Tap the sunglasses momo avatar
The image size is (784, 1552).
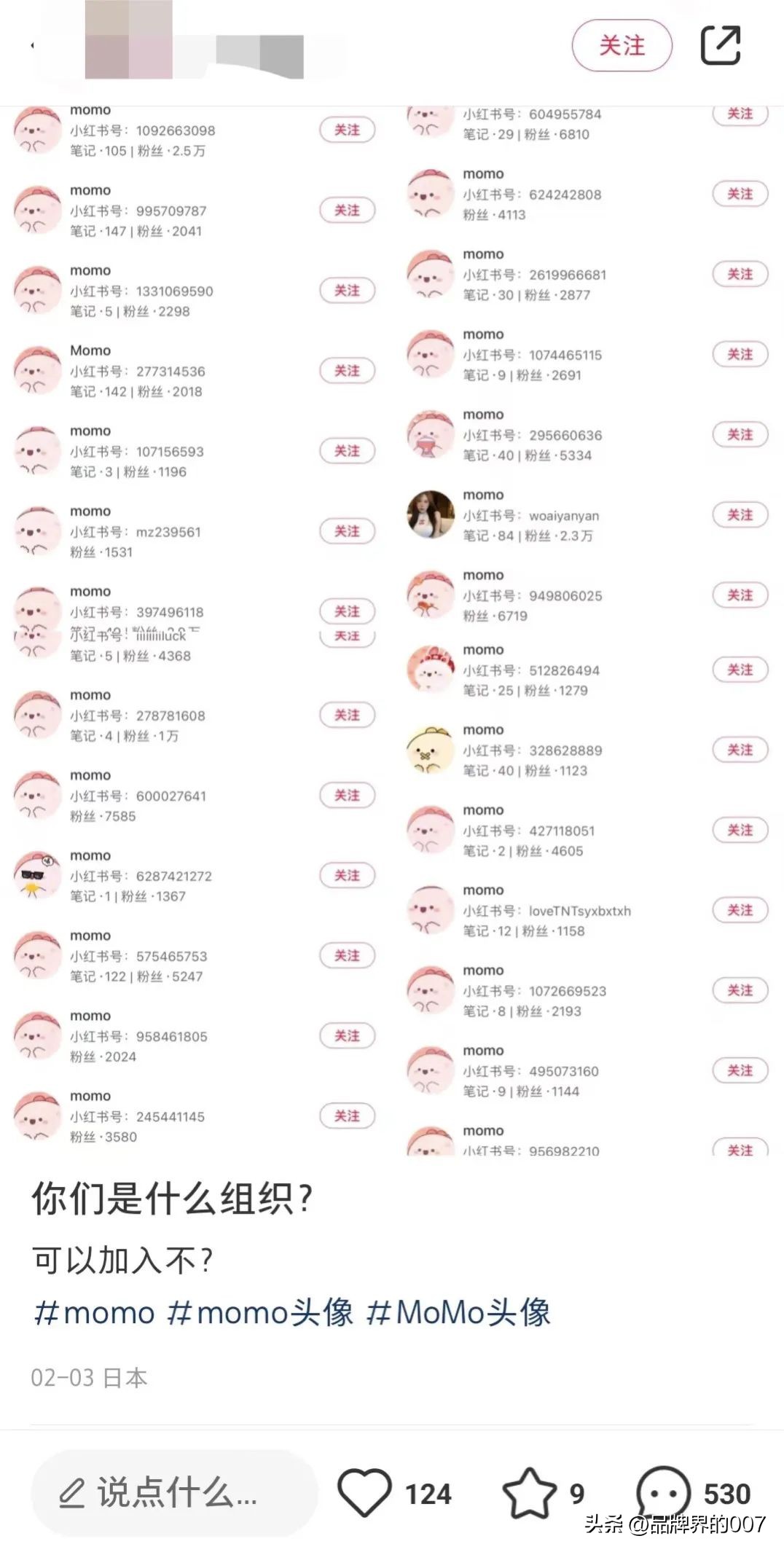pyautogui.click(x=39, y=876)
